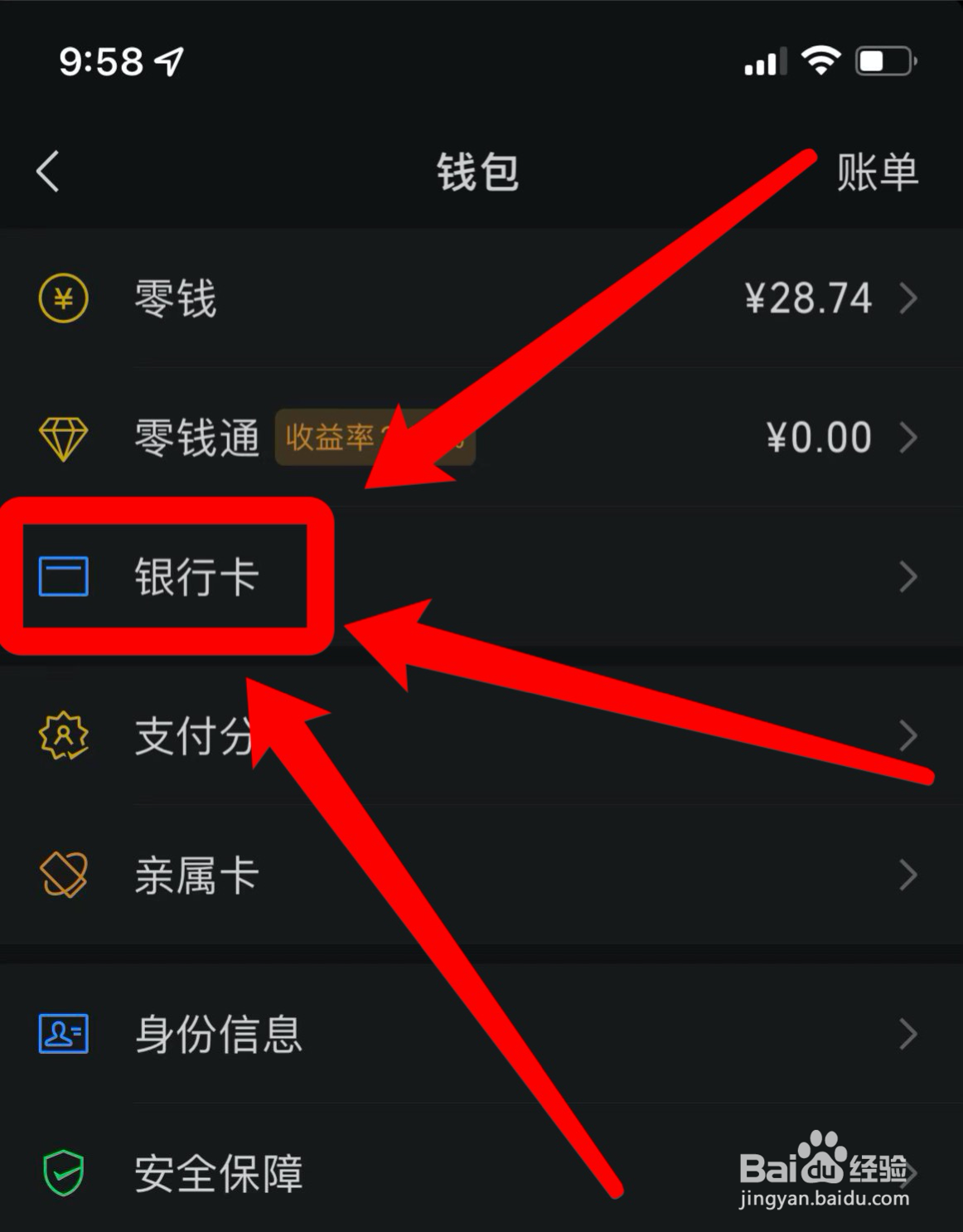963x1232 pixels.
Task: Select the ¥28.74 balance amount
Action: coord(808,299)
